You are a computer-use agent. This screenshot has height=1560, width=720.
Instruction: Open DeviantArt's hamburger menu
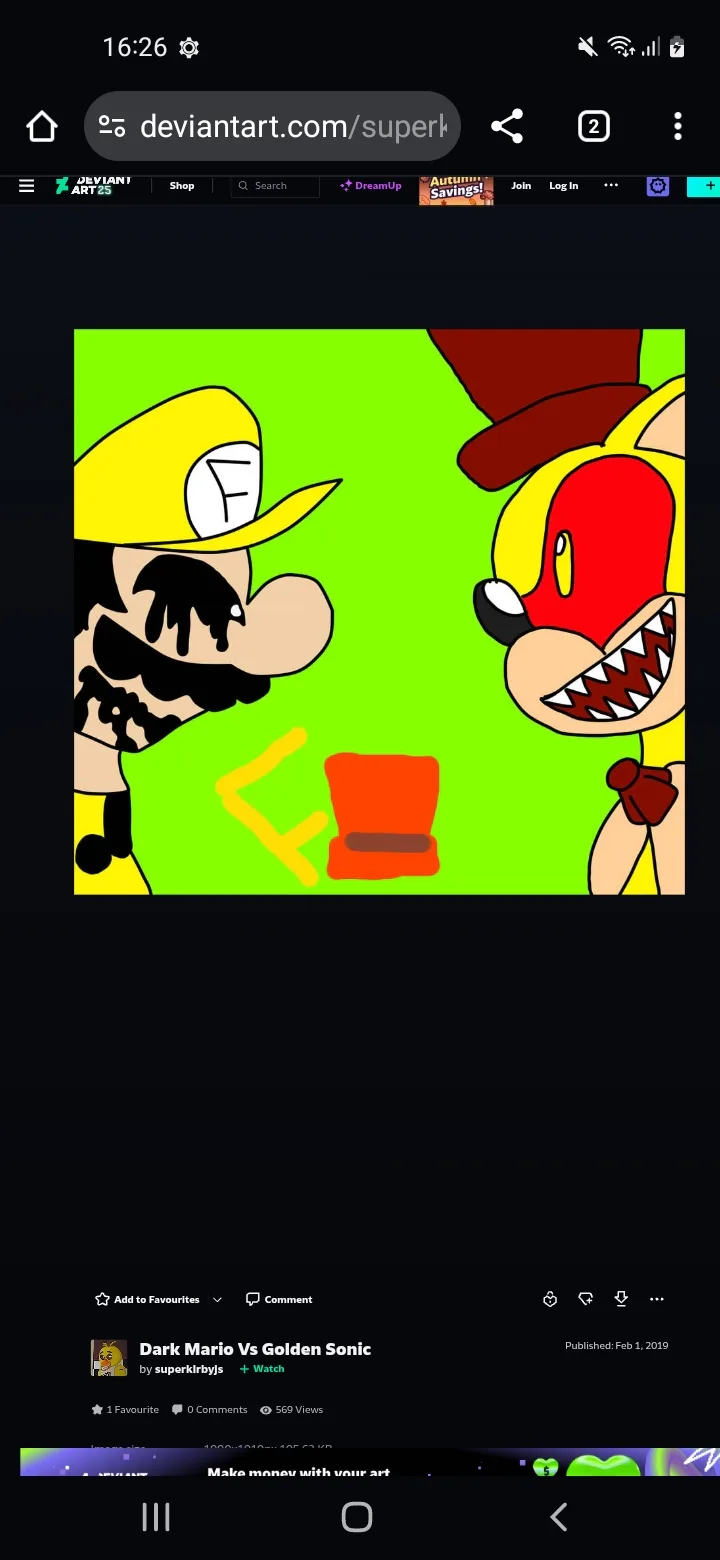tap(27, 186)
